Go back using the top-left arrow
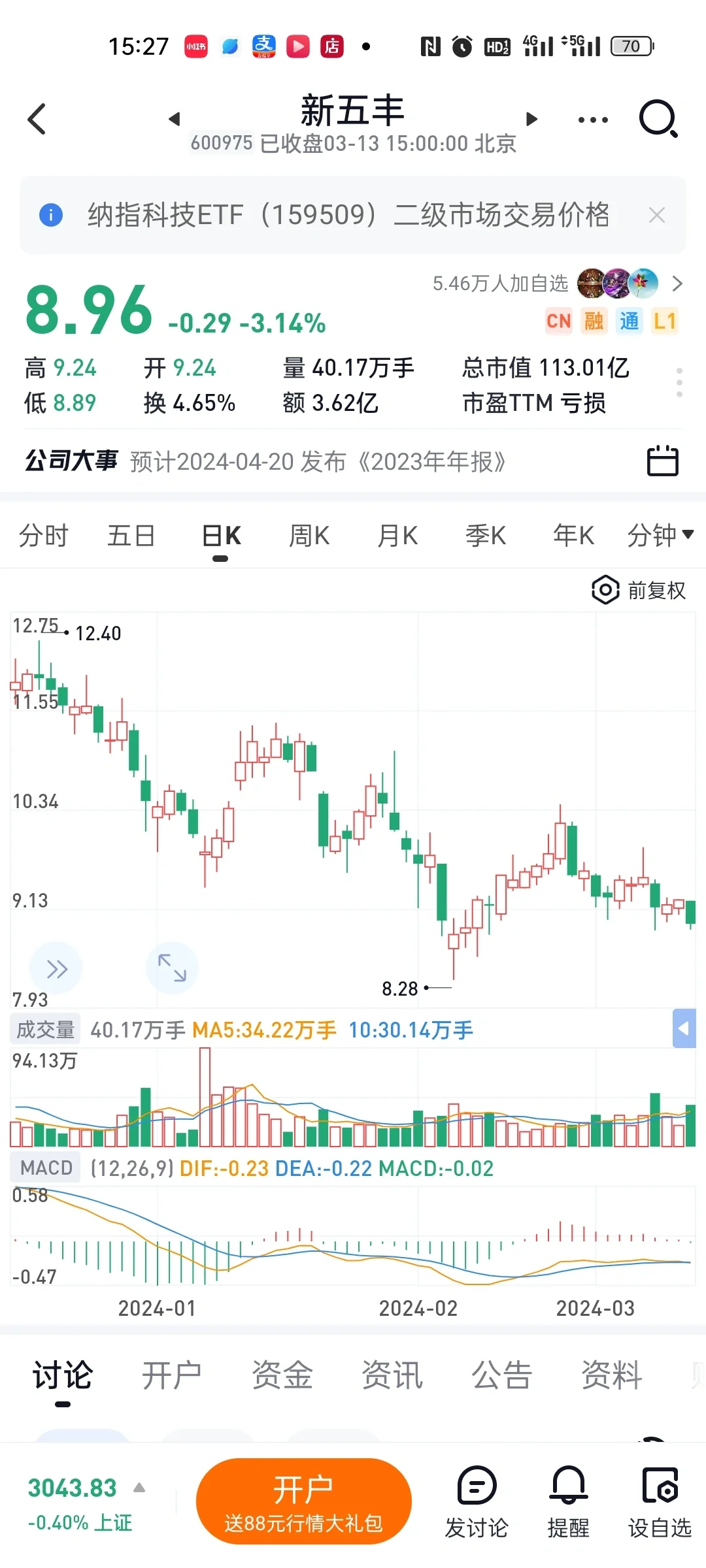The width and height of the screenshot is (706, 1568). pos(37,119)
